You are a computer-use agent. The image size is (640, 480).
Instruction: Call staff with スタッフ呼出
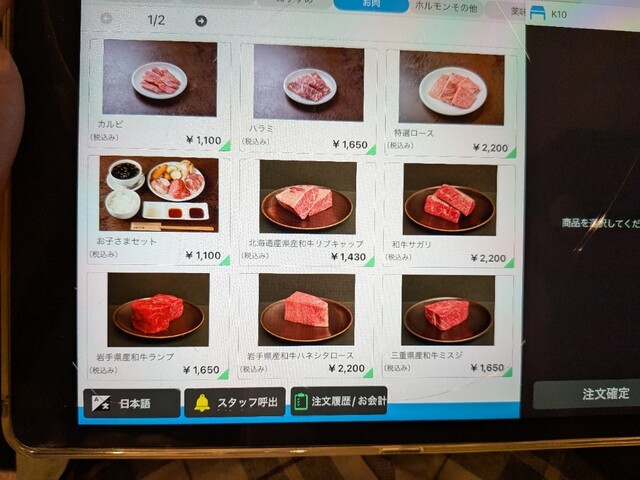click(x=235, y=402)
